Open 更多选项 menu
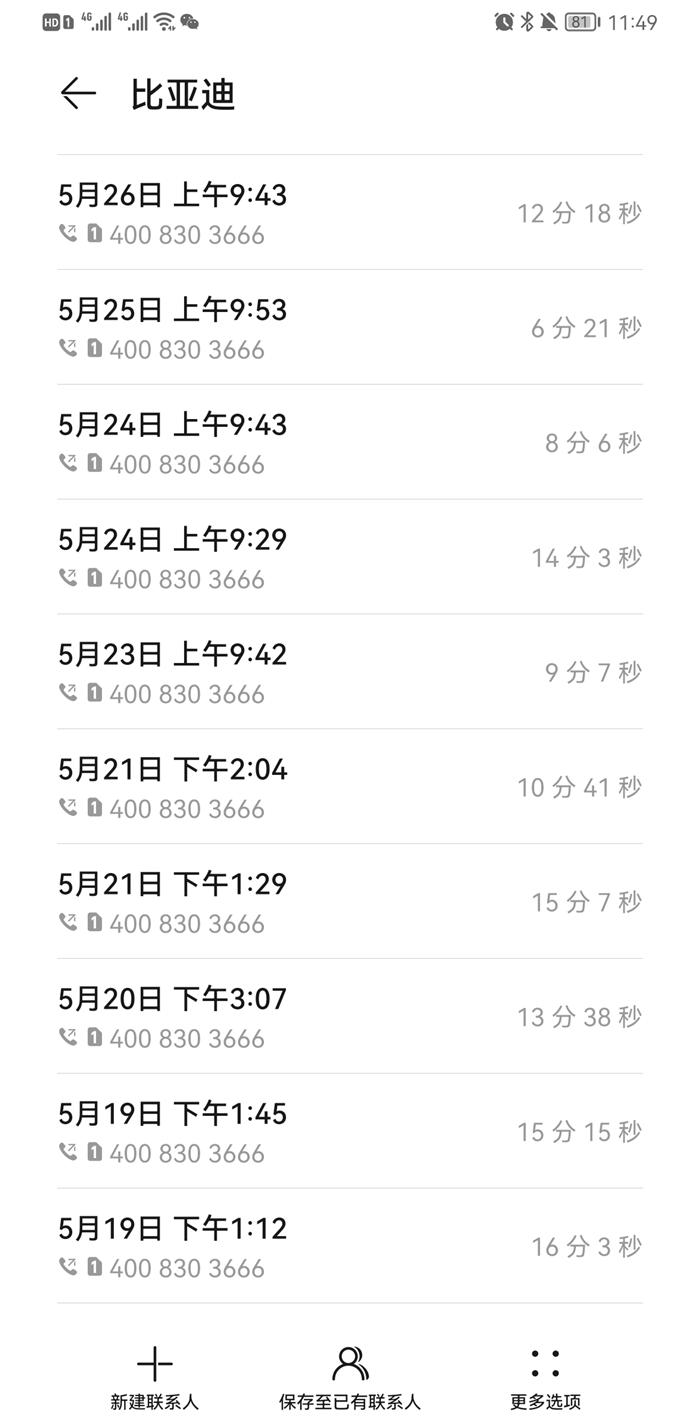 click(545, 1378)
